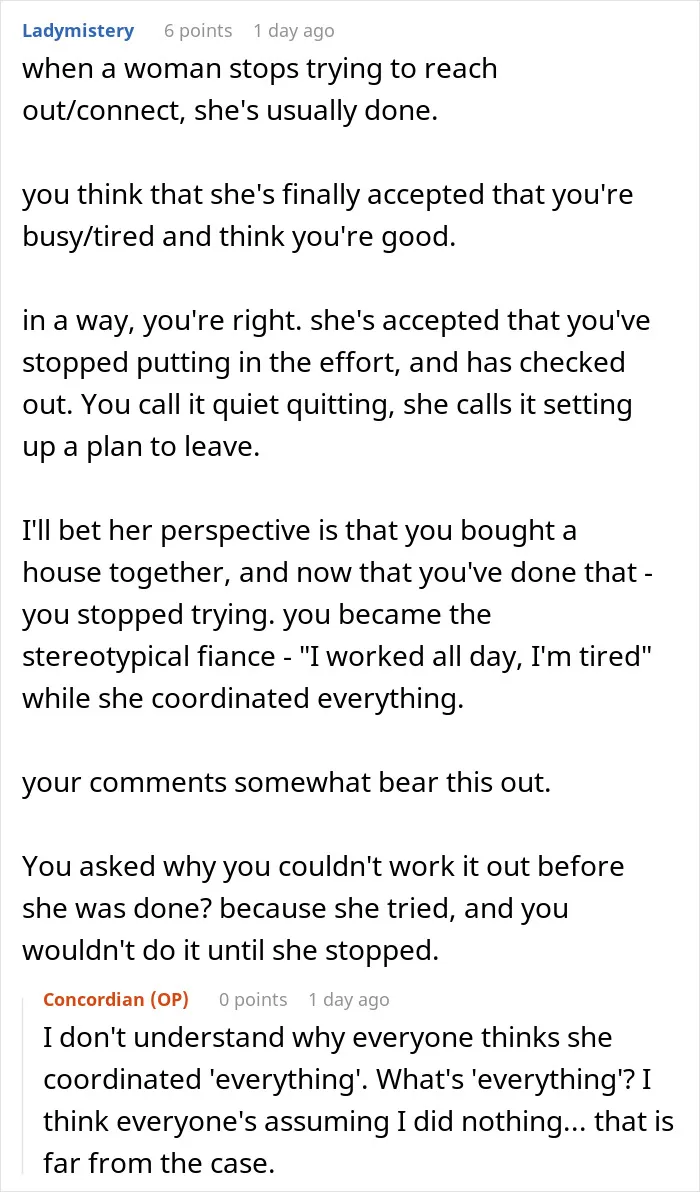View the Concordian (OP) profile

point(116,999)
